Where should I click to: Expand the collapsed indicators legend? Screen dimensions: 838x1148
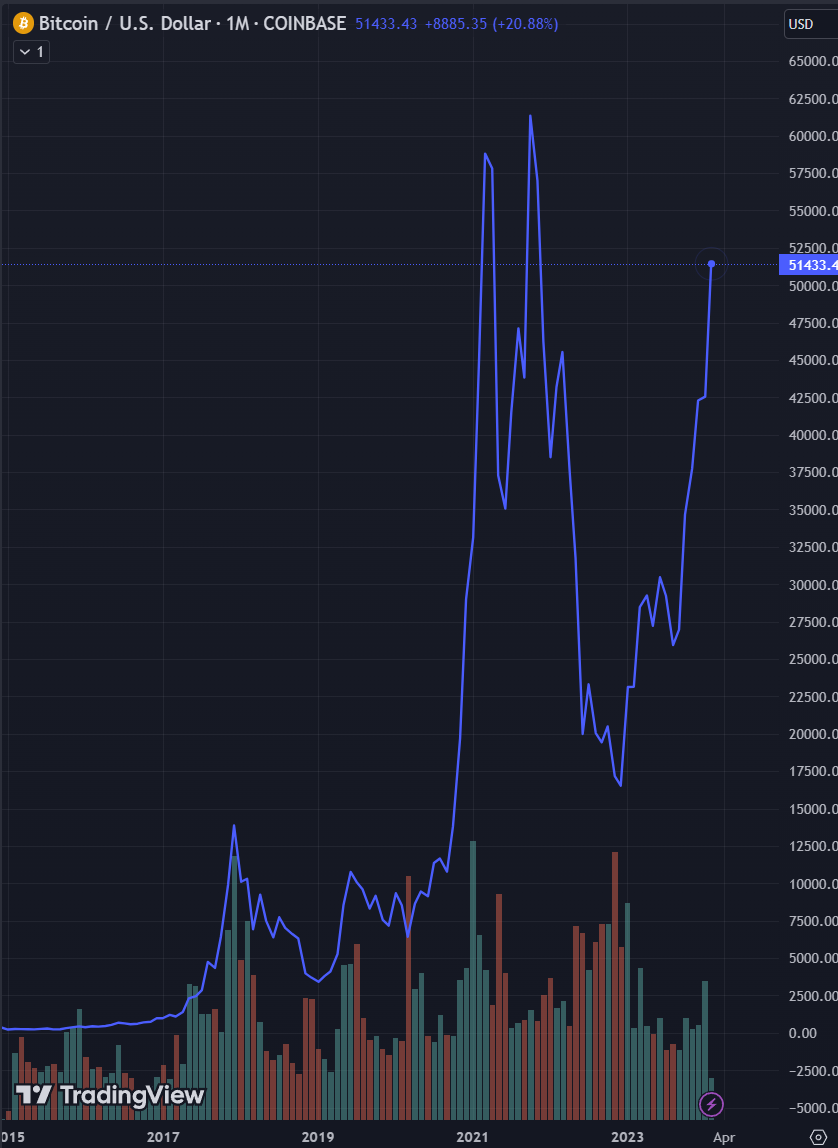tap(31, 52)
